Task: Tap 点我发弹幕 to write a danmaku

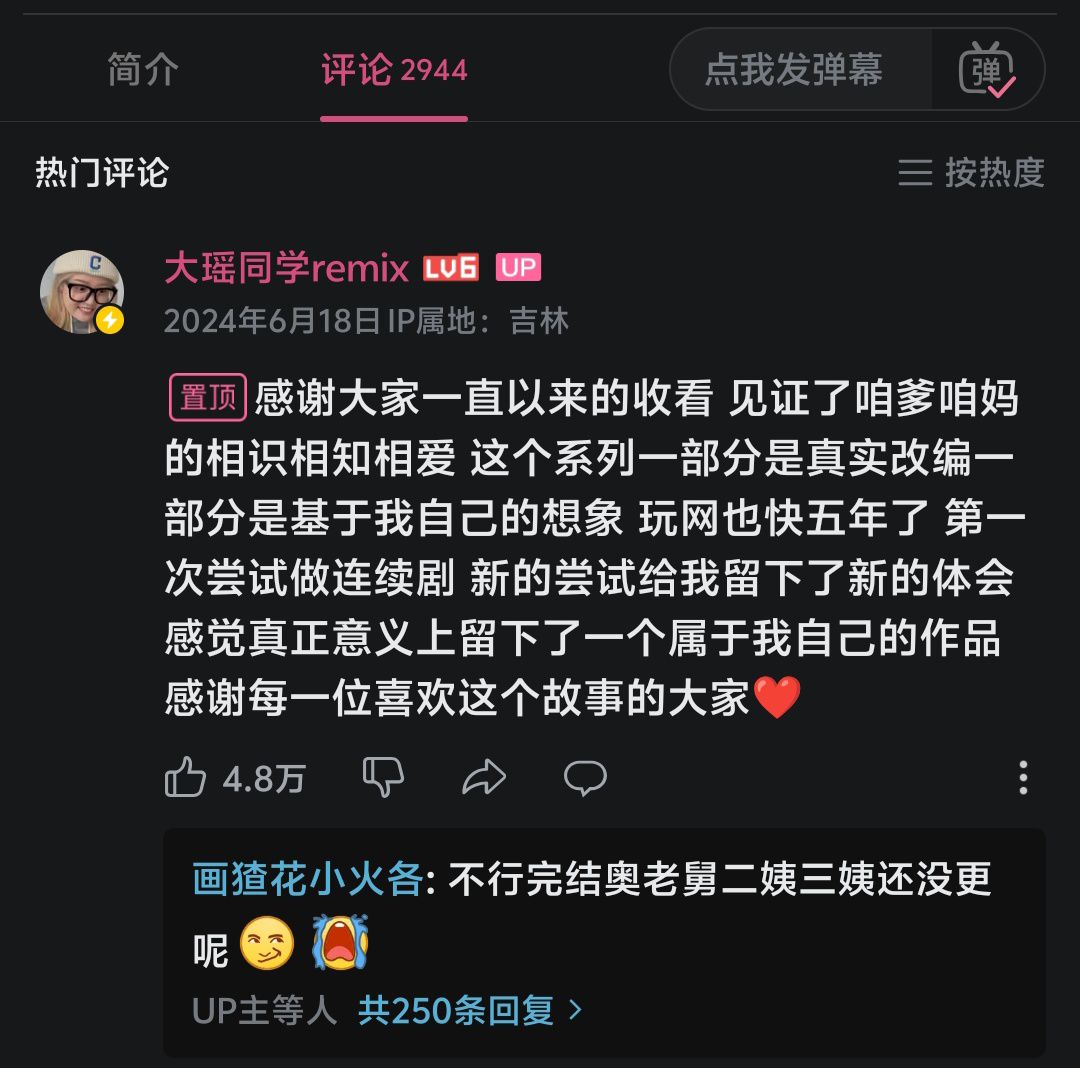Action: click(x=794, y=70)
